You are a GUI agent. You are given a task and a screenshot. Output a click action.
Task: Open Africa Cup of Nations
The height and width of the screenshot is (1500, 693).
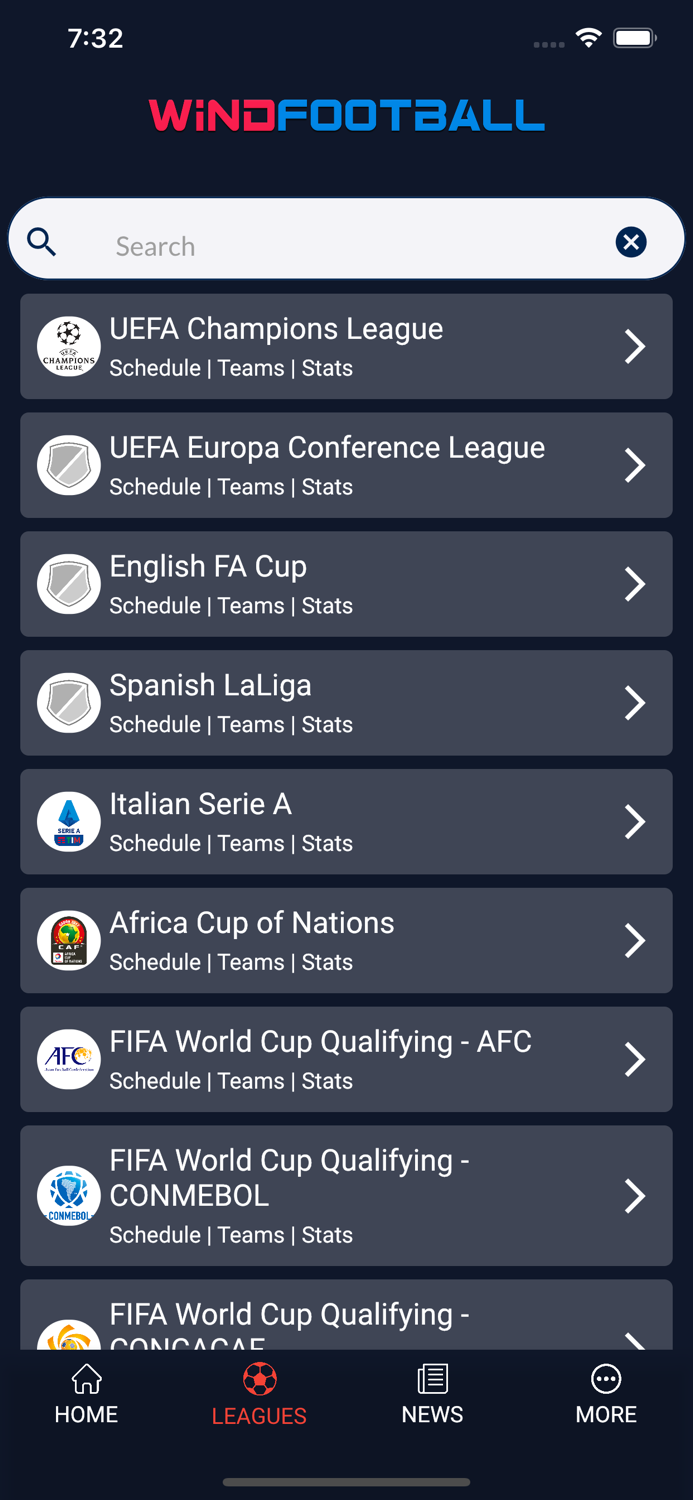click(346, 941)
